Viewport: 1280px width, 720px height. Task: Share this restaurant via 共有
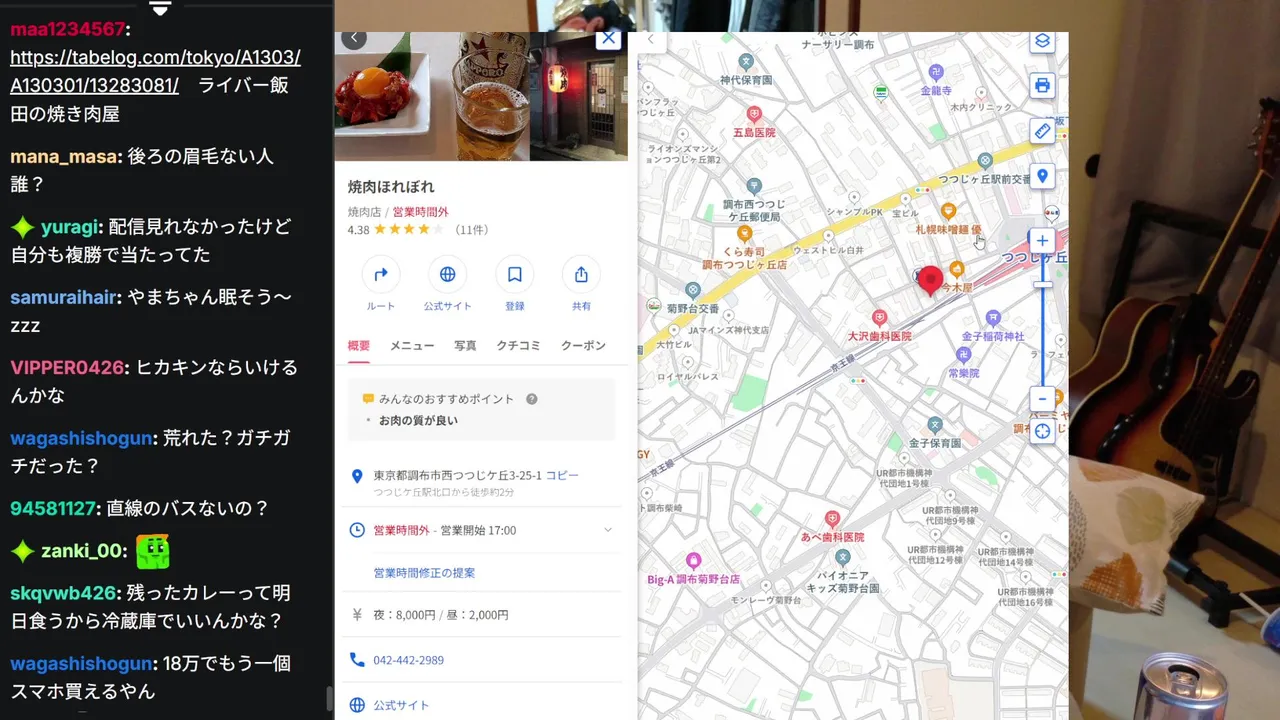coord(581,275)
